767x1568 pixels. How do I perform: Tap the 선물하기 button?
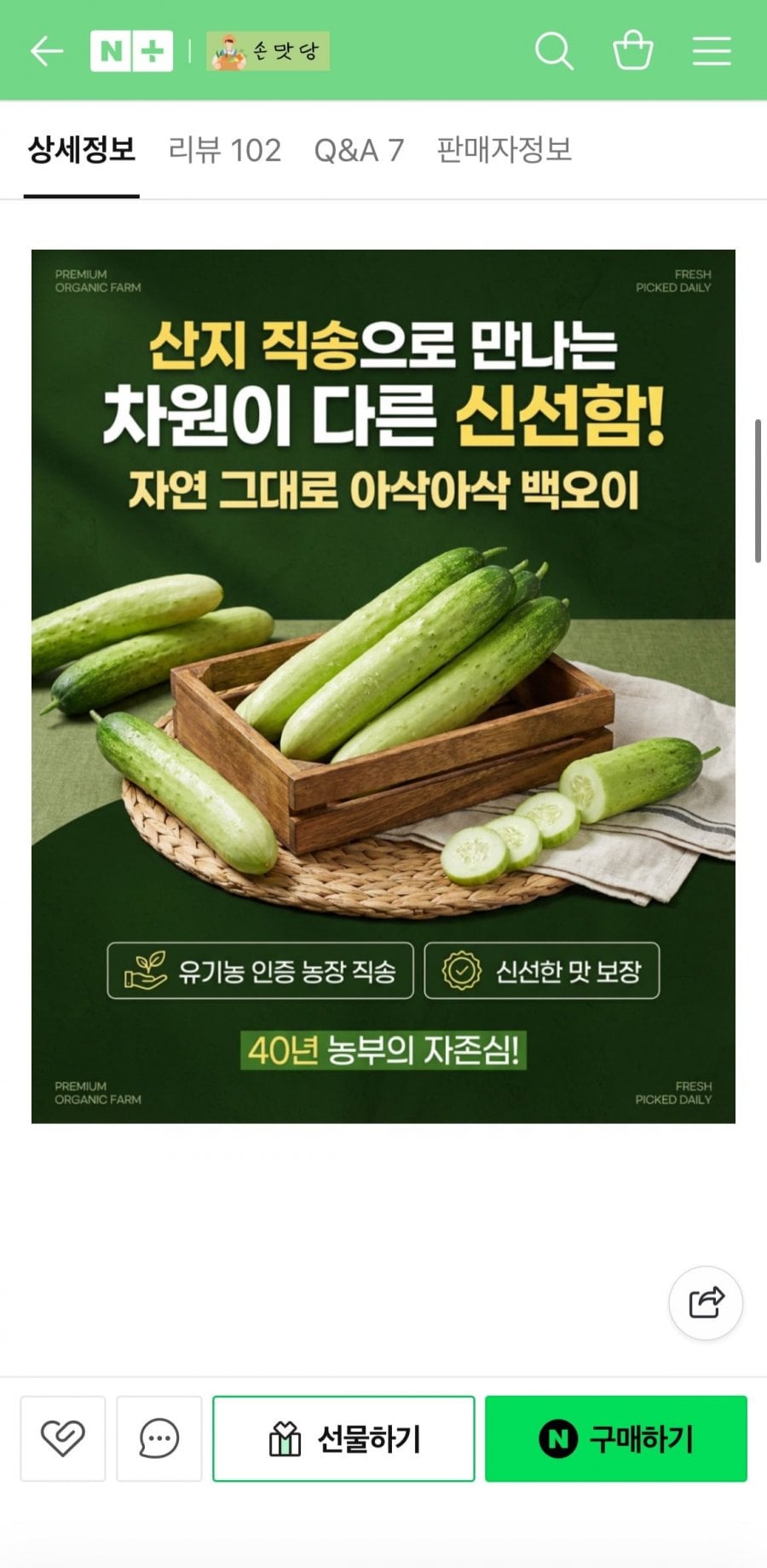coord(343,1438)
